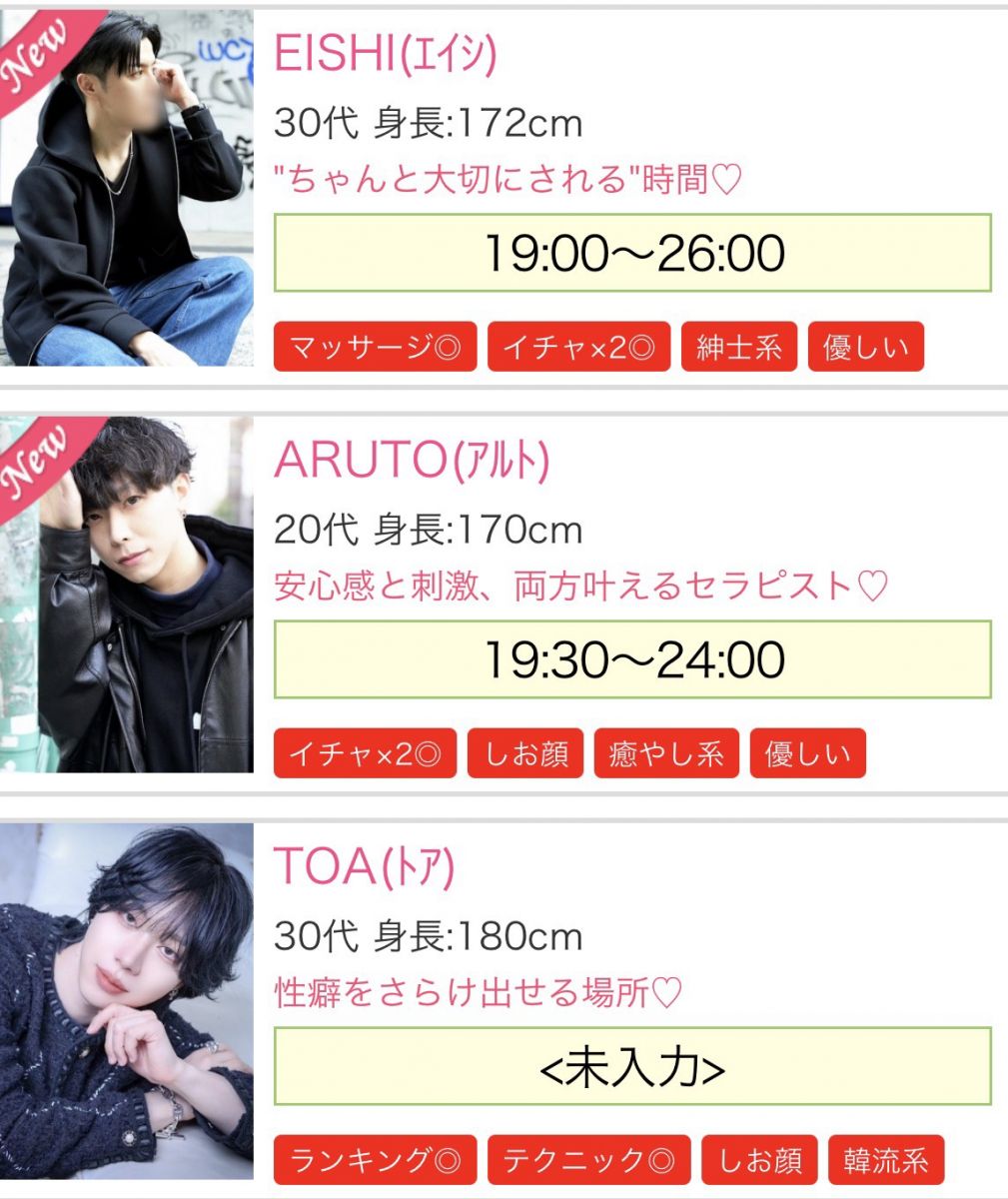Open EISHI's profile photo
The image size is (1008, 1199).
[x=127, y=188]
